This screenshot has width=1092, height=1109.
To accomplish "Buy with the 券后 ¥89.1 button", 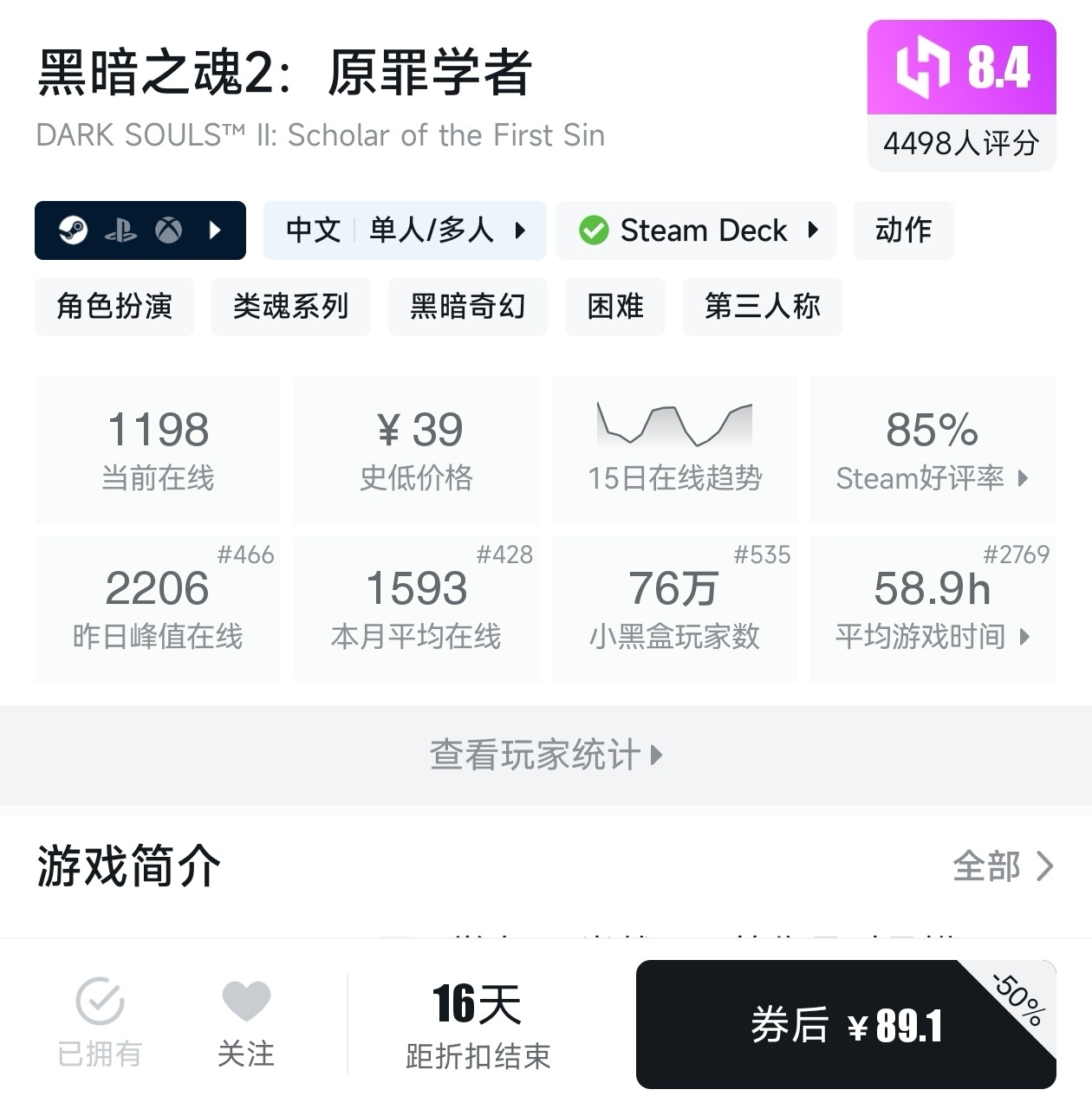I will tap(846, 1026).
